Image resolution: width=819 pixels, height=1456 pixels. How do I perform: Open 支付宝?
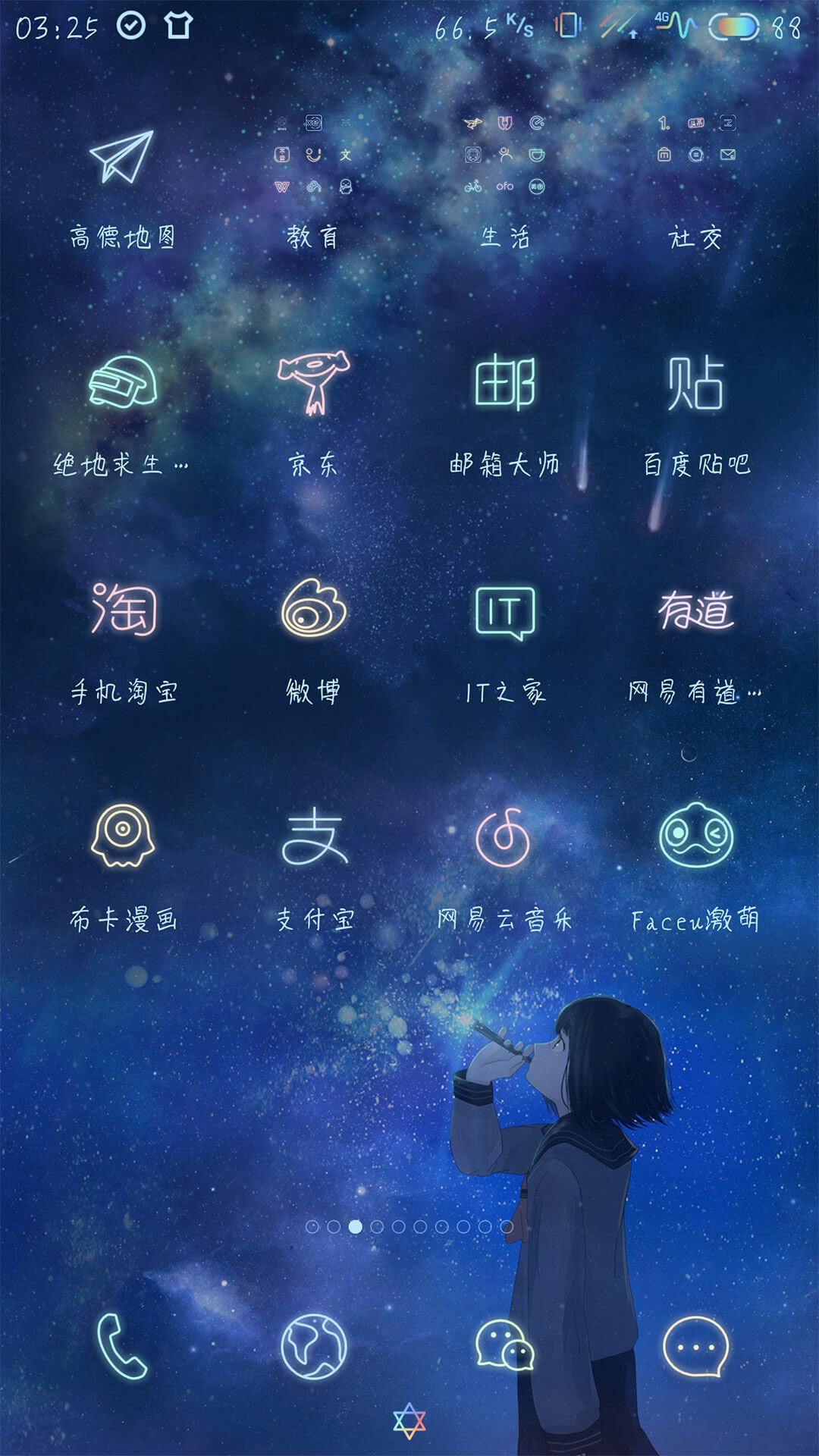[313, 836]
